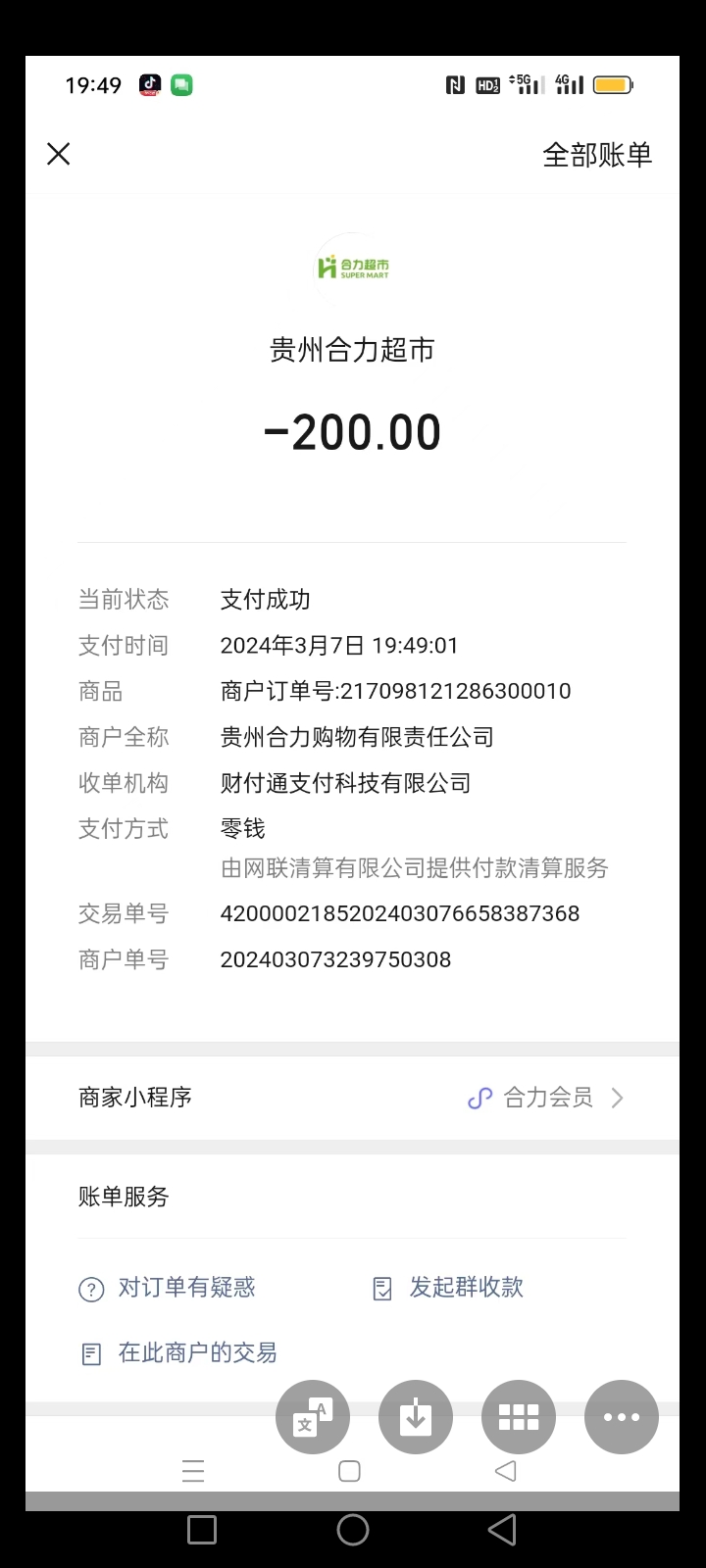706x1568 pixels.
Task: Tap 对订单有疑惑 for order help
Action: coord(168,1288)
